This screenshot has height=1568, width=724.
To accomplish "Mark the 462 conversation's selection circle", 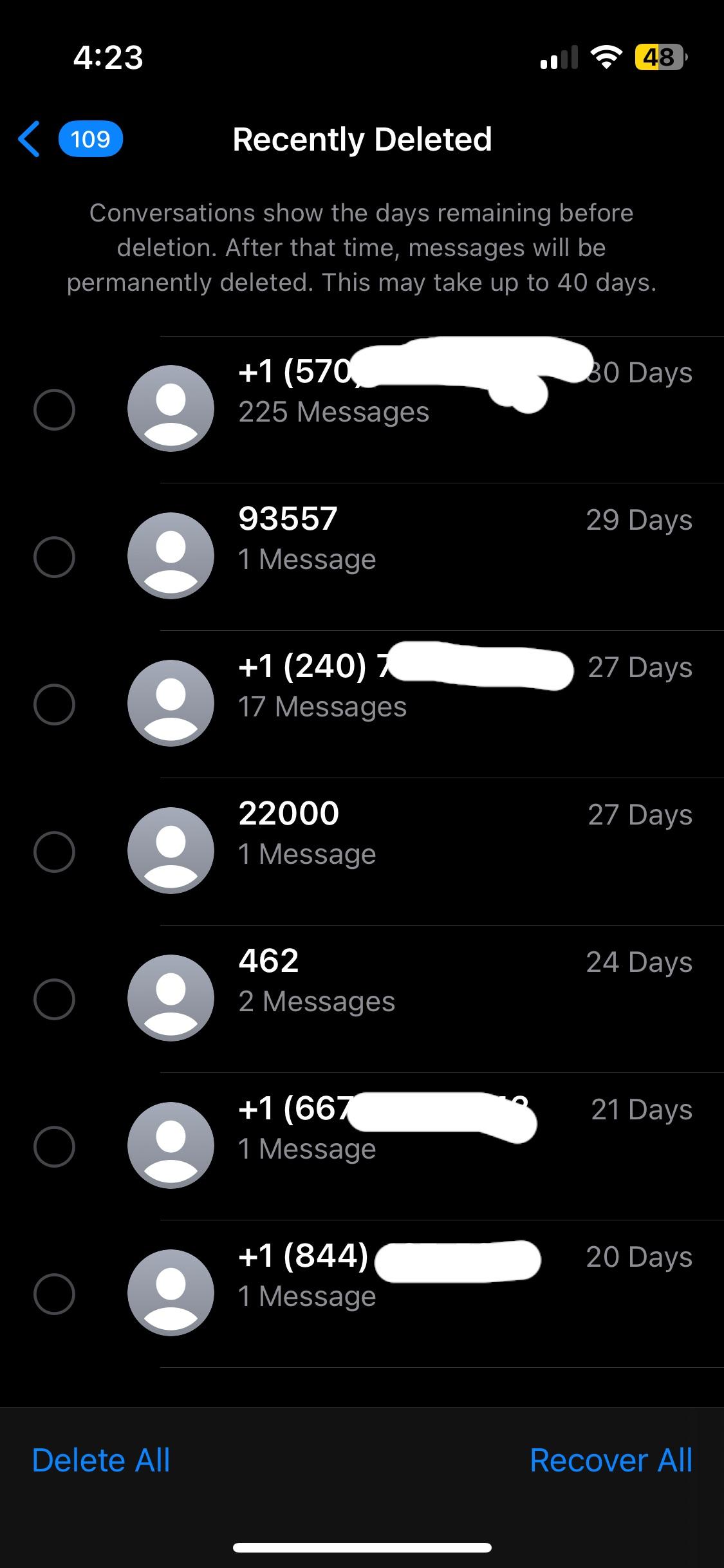I will point(55,998).
